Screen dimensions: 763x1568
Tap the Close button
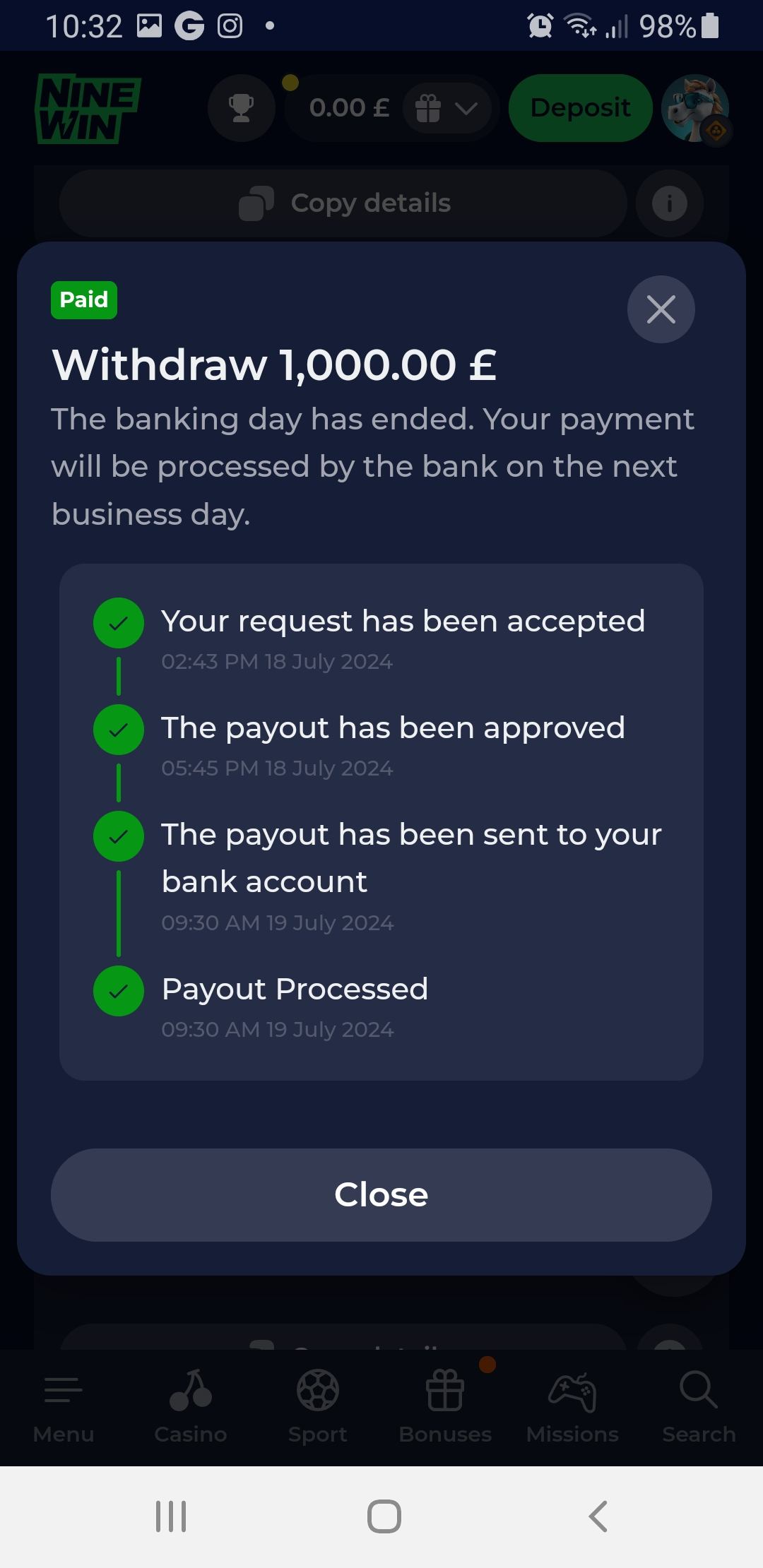(x=381, y=1194)
